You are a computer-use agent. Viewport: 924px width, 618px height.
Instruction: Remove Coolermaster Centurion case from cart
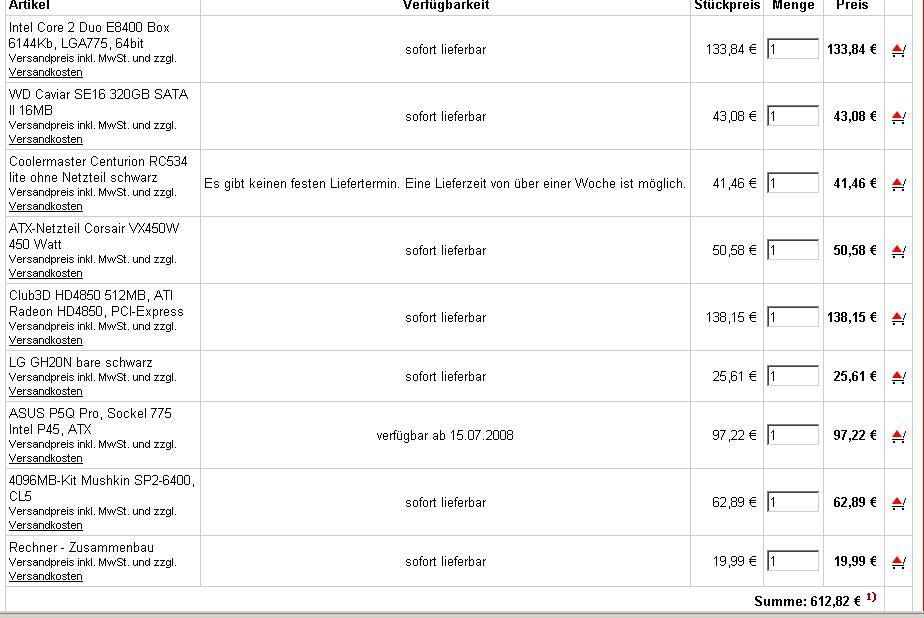(x=898, y=184)
